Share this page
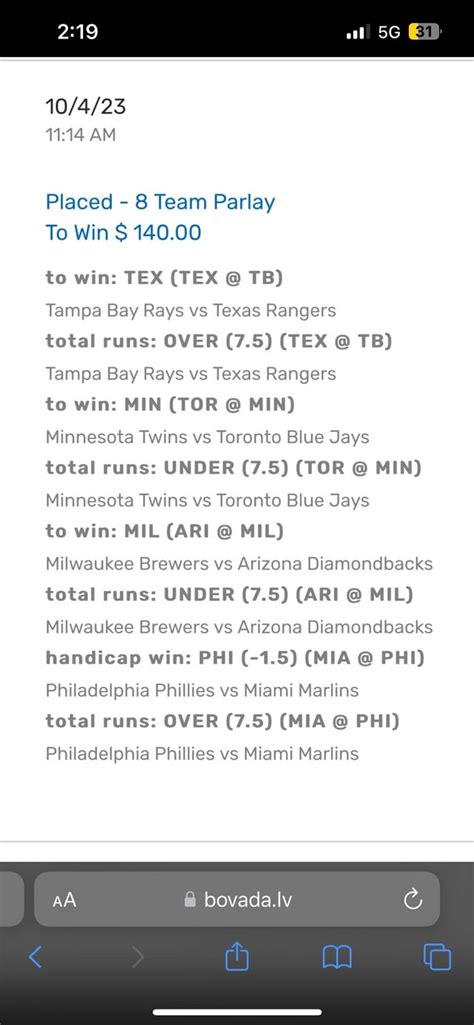Viewport: 474px width, 1025px height. click(x=237, y=957)
